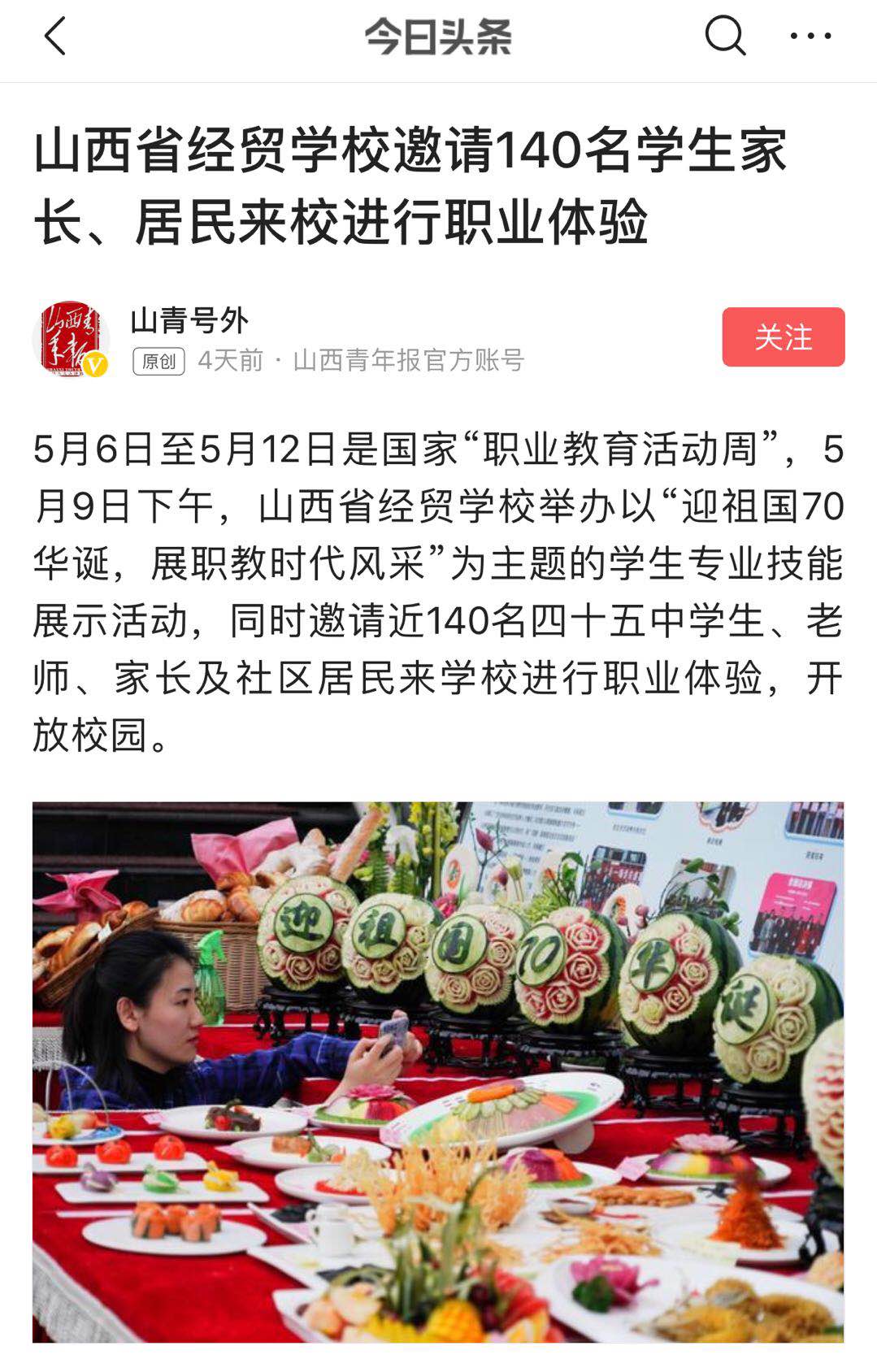Open the three-dot overflow menu
Image resolution: width=877 pixels, height=1372 pixels.
[810, 37]
